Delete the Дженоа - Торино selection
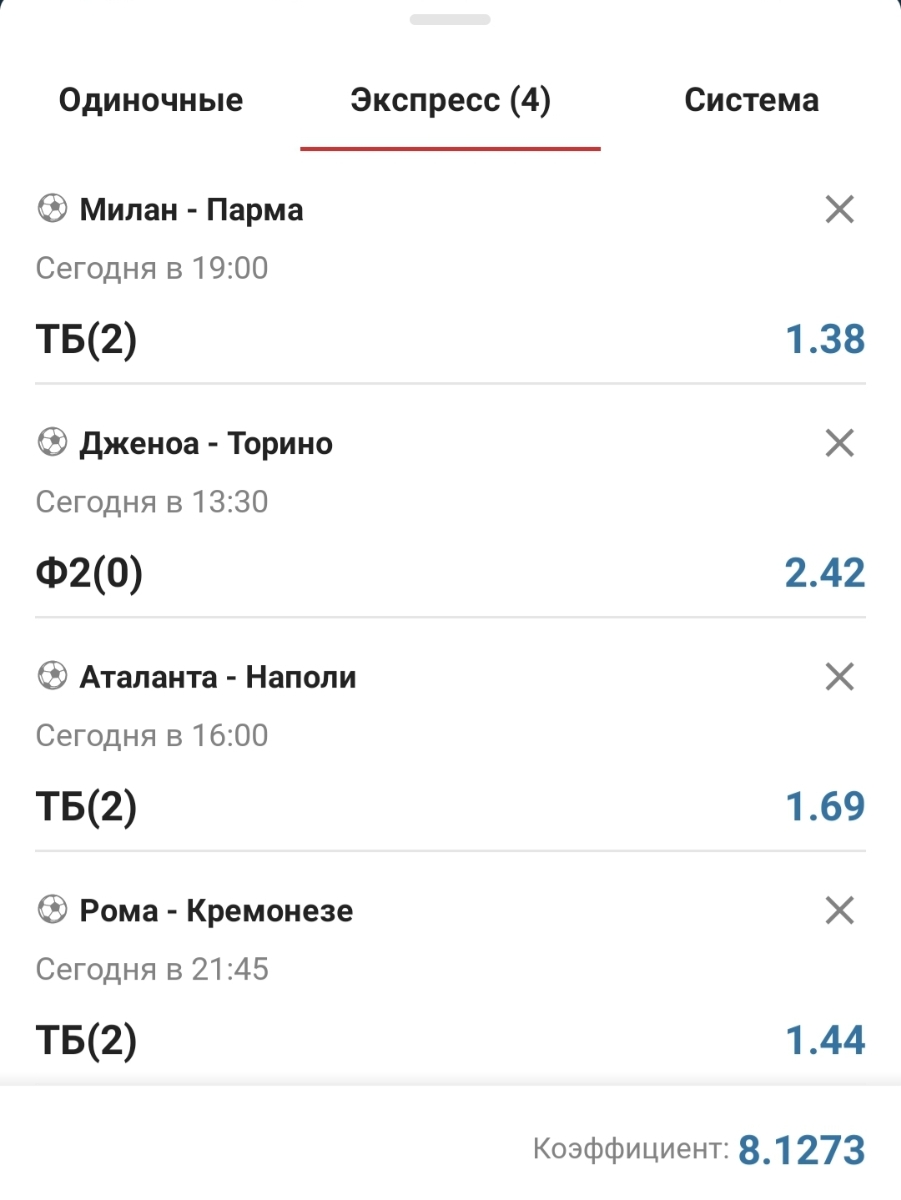 point(839,443)
